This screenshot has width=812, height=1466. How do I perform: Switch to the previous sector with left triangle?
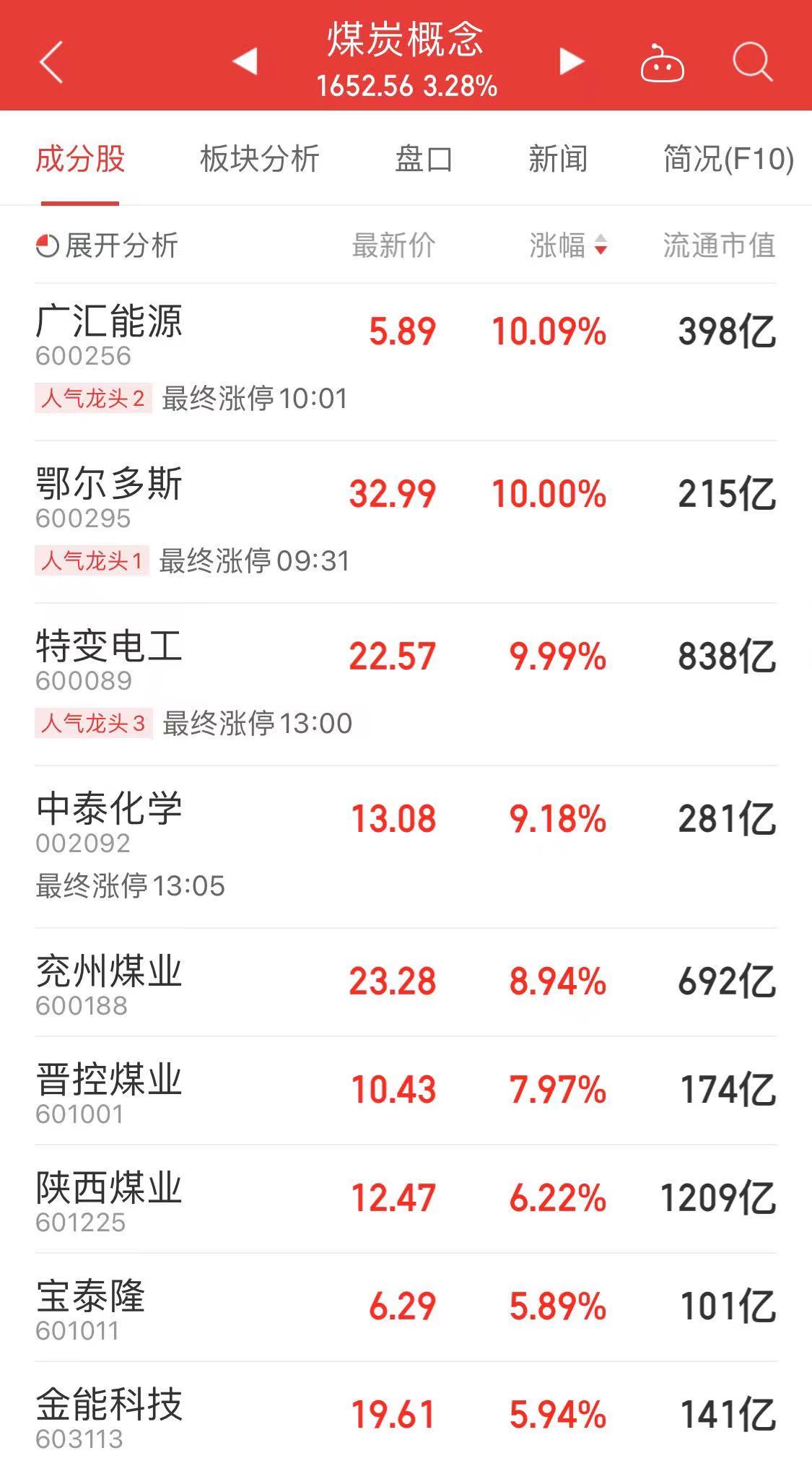(245, 61)
